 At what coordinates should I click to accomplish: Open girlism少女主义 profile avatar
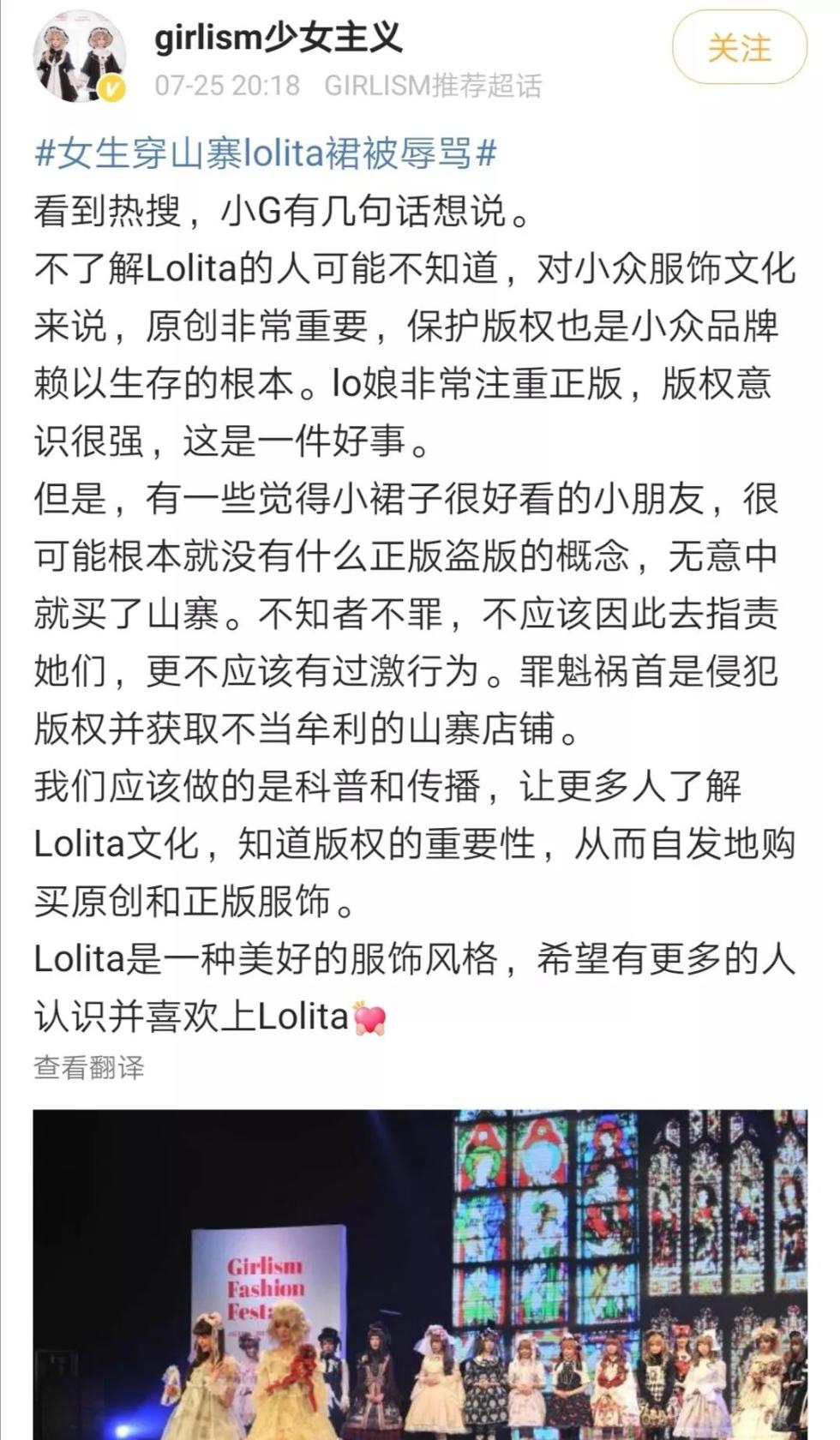coord(80,57)
